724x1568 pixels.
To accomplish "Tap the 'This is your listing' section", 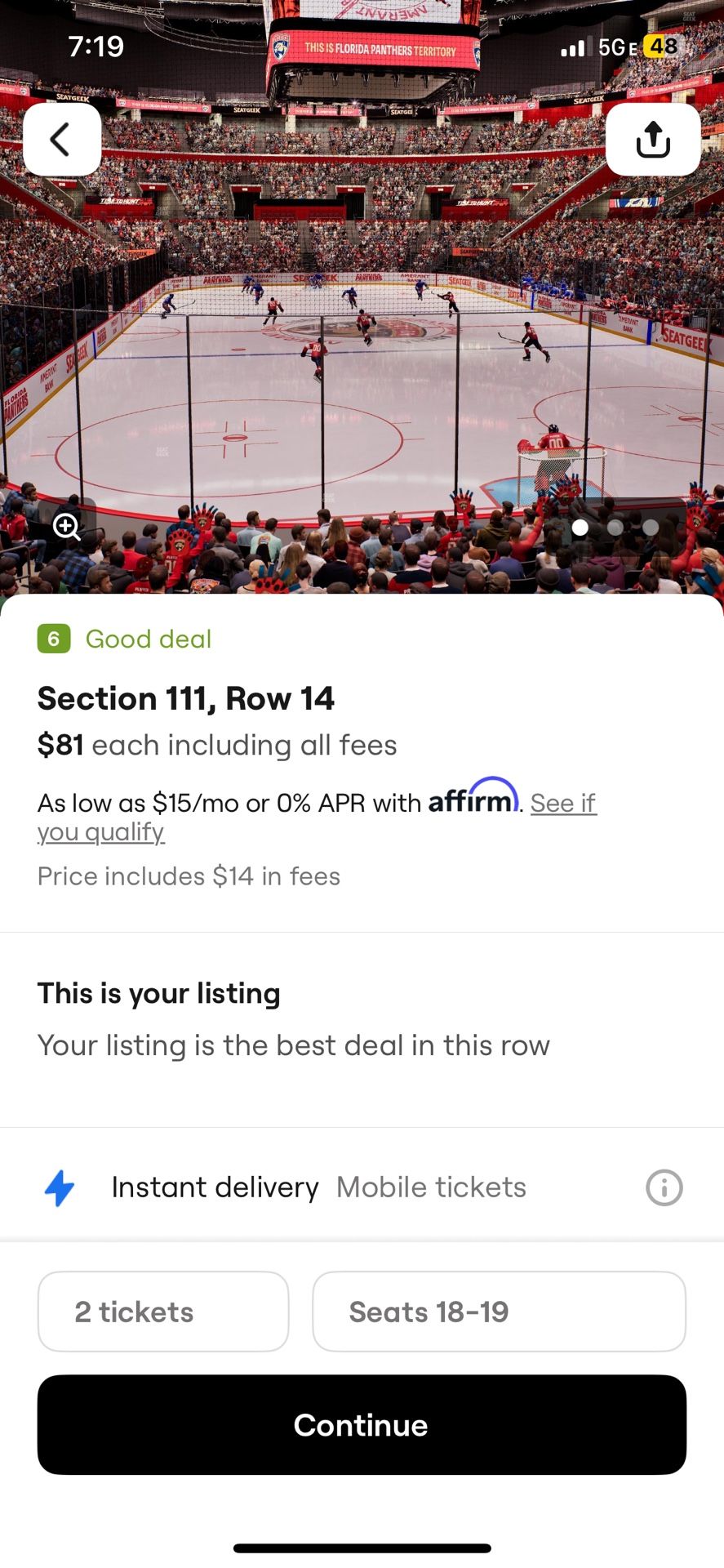I will point(158,993).
